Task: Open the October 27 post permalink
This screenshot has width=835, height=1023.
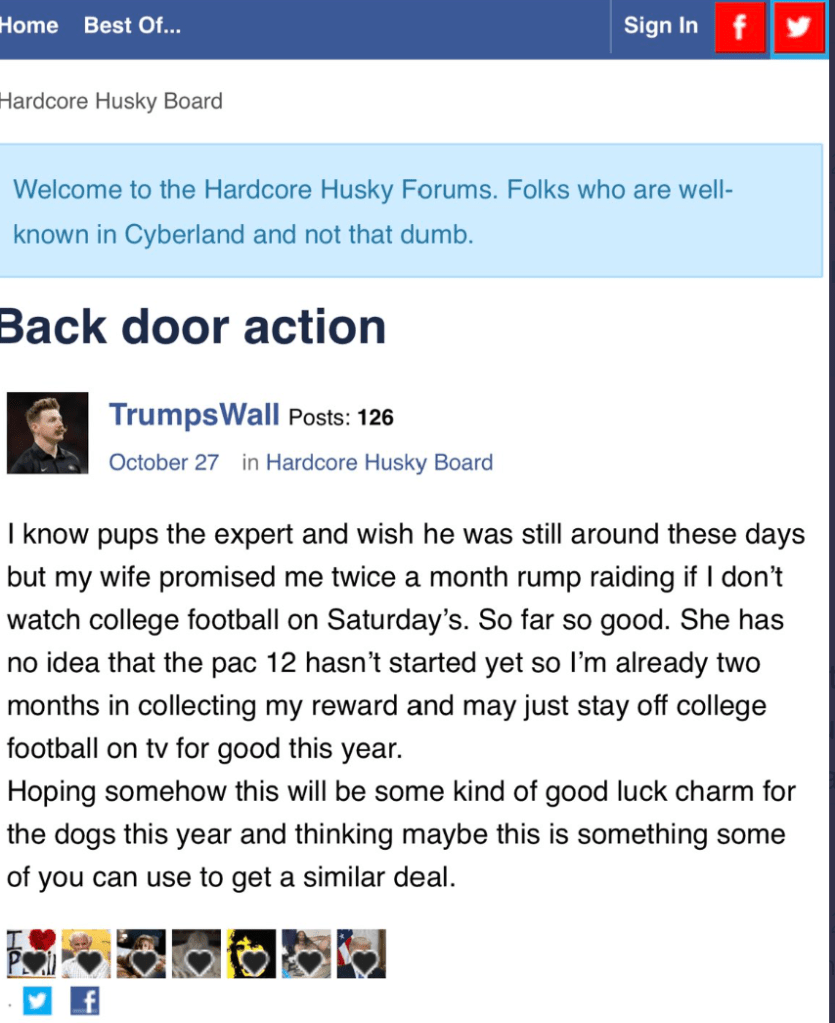Action: (x=163, y=463)
